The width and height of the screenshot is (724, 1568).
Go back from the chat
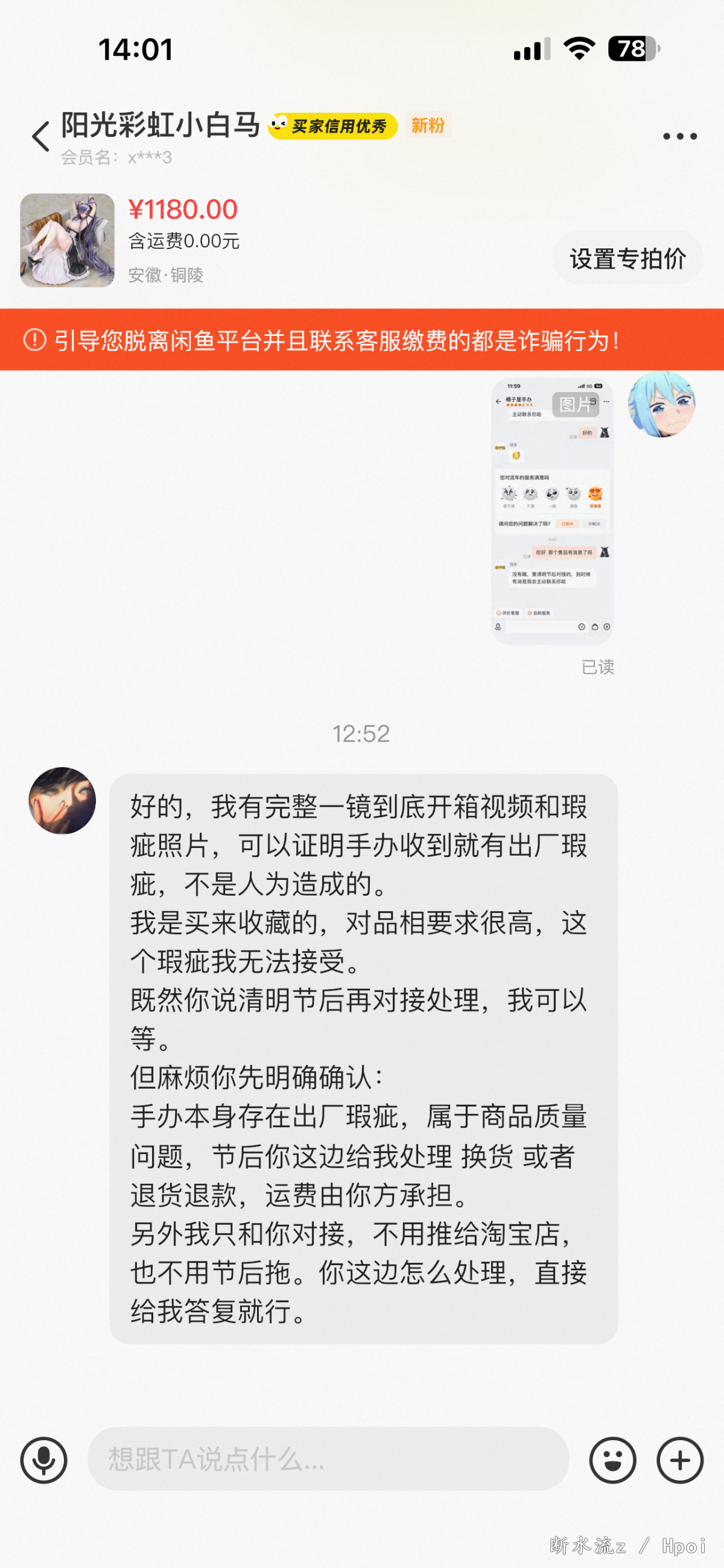pos(40,136)
